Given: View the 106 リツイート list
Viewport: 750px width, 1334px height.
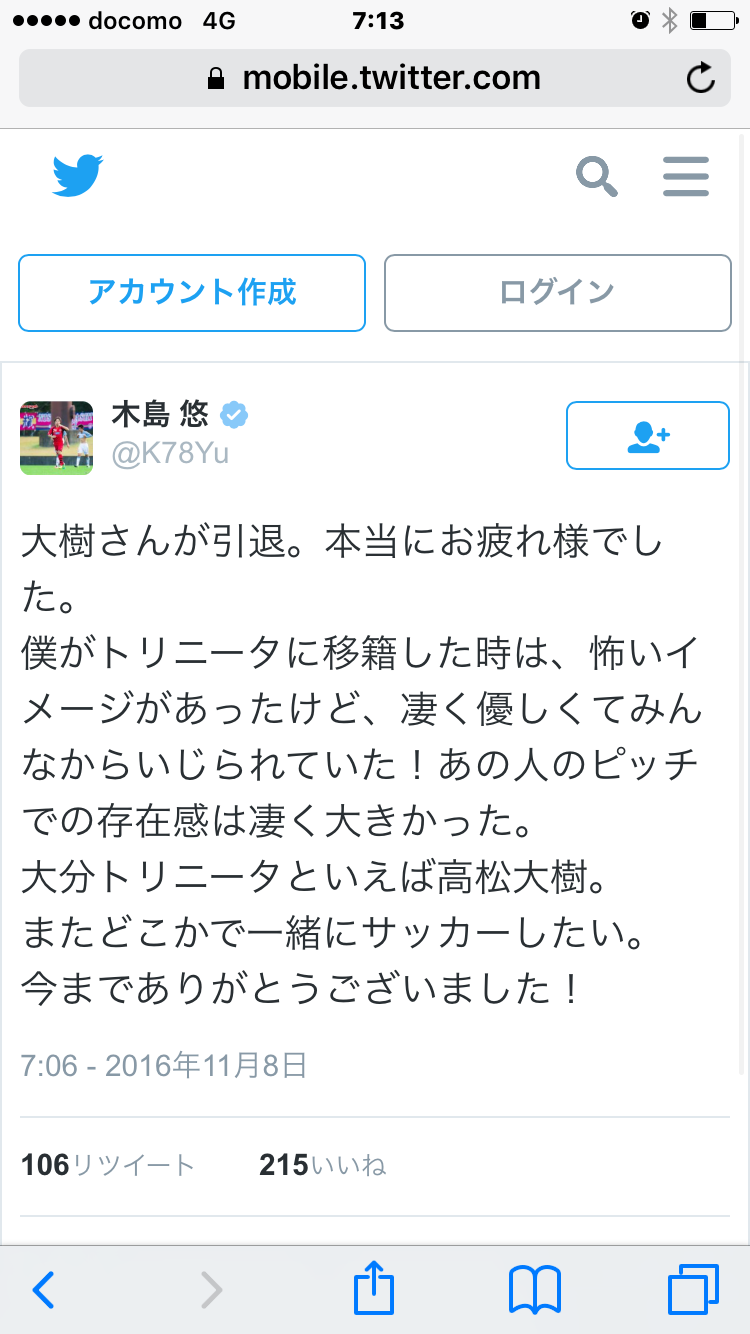Looking at the screenshot, I should coord(108,1165).
